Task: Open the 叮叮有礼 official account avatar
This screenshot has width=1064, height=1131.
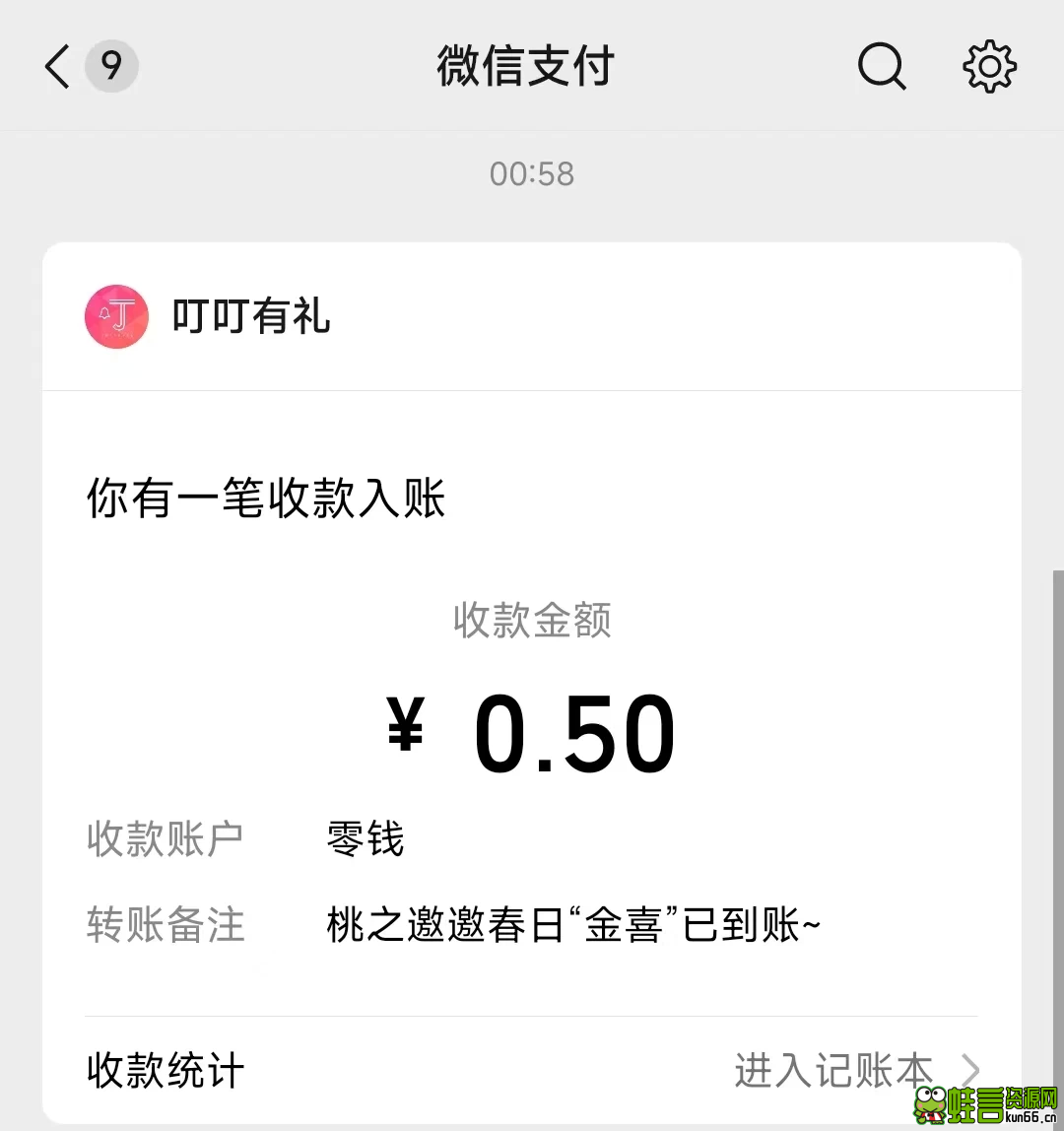Action: [x=116, y=315]
